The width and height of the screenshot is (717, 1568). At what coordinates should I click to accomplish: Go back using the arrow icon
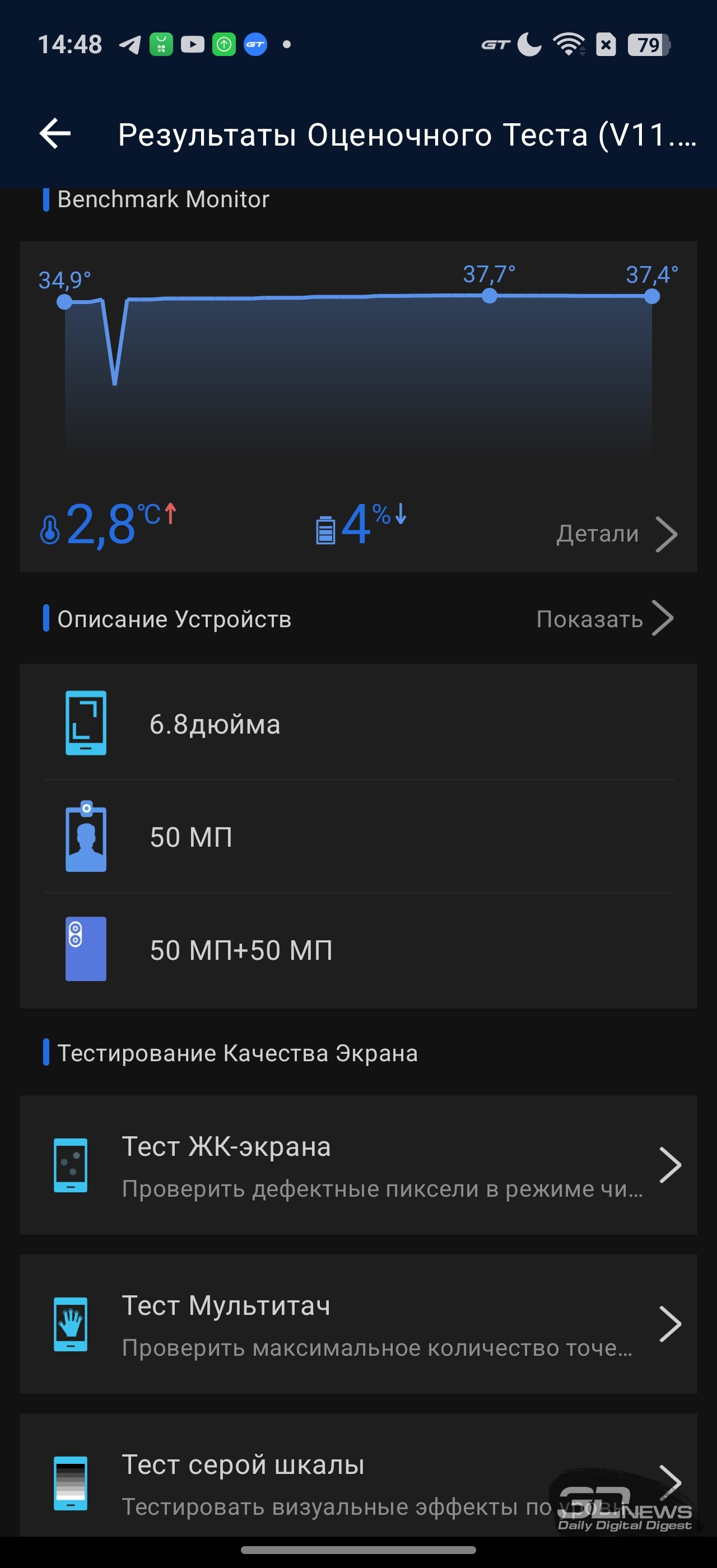coord(55,134)
